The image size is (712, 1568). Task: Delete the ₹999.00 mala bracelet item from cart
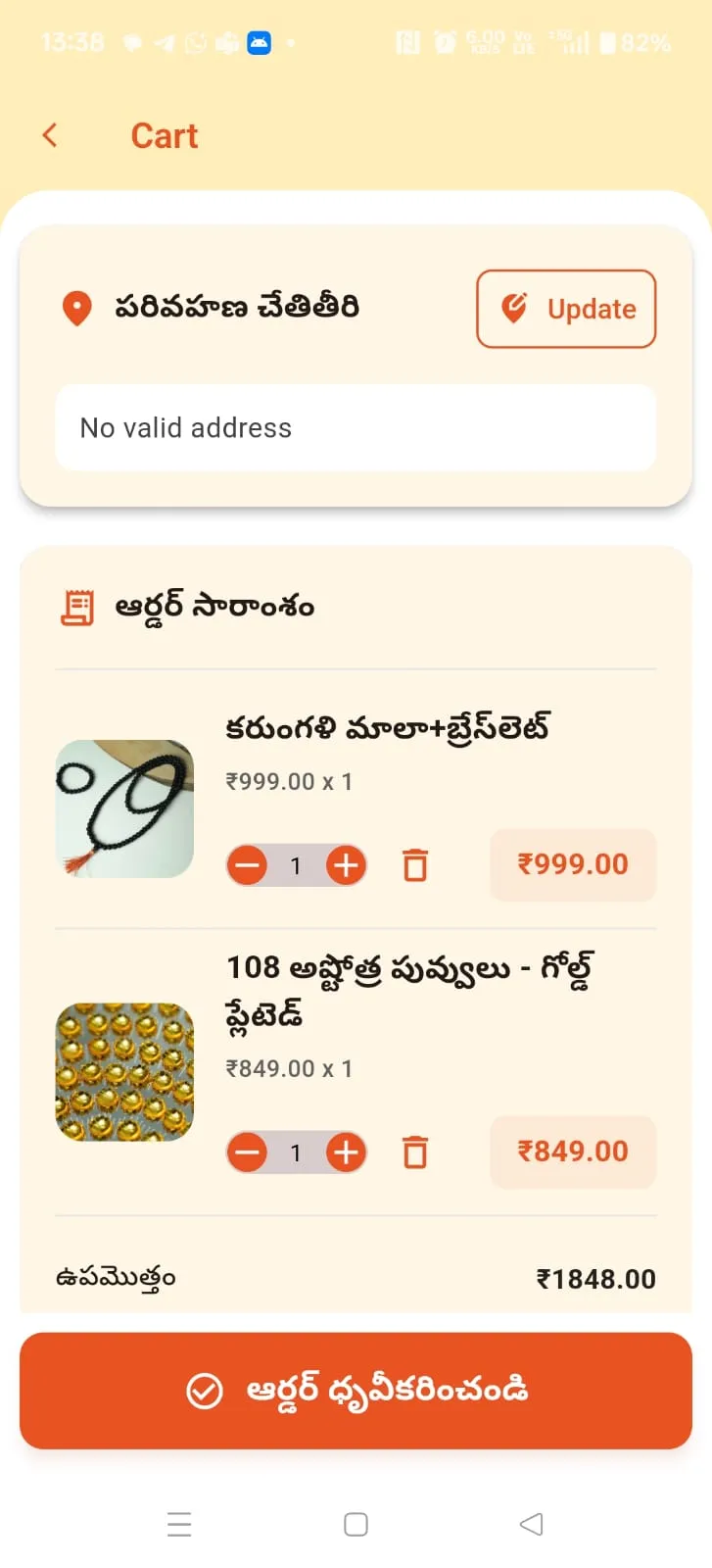[x=415, y=865]
